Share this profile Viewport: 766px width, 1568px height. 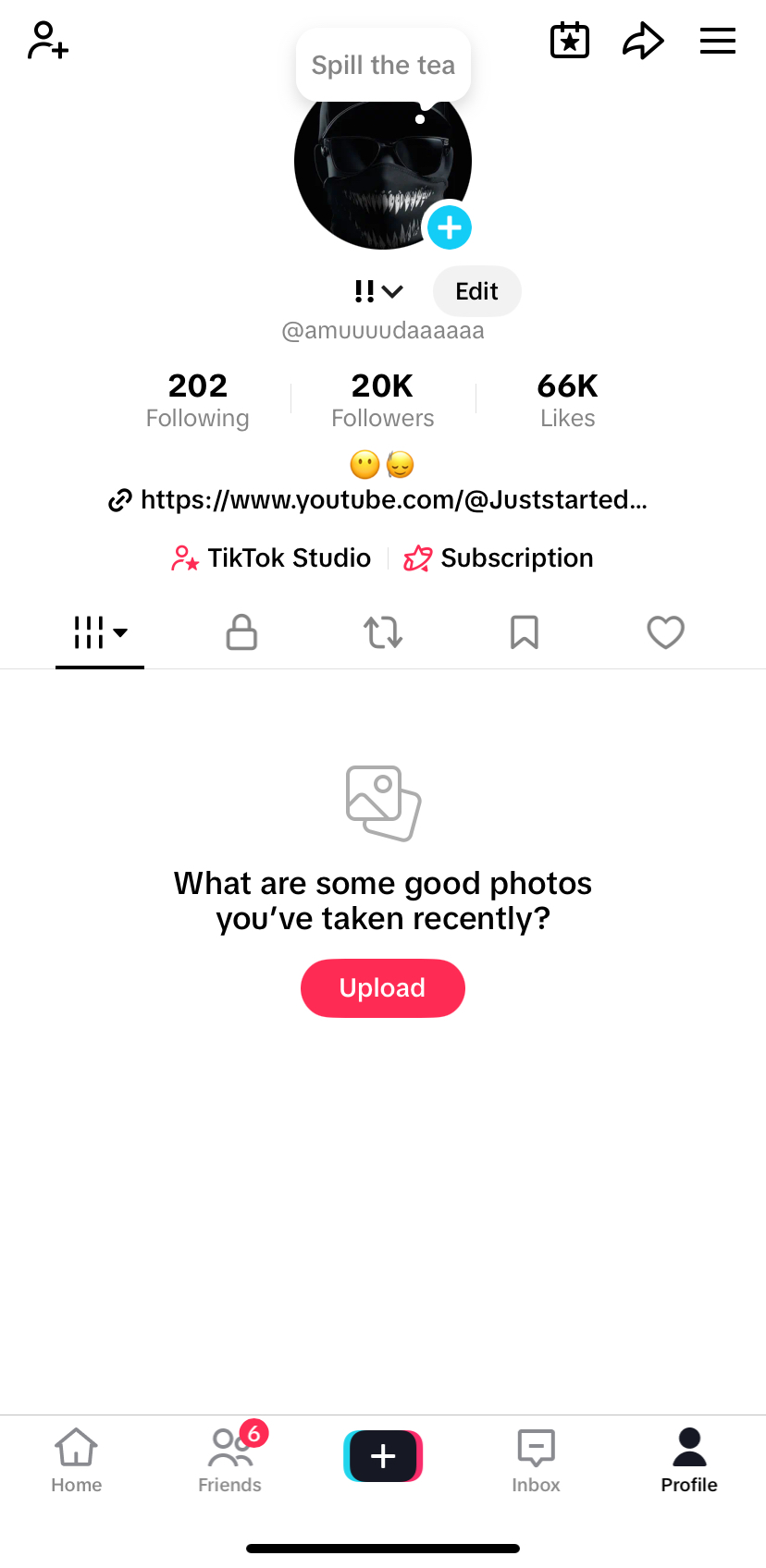click(x=643, y=41)
